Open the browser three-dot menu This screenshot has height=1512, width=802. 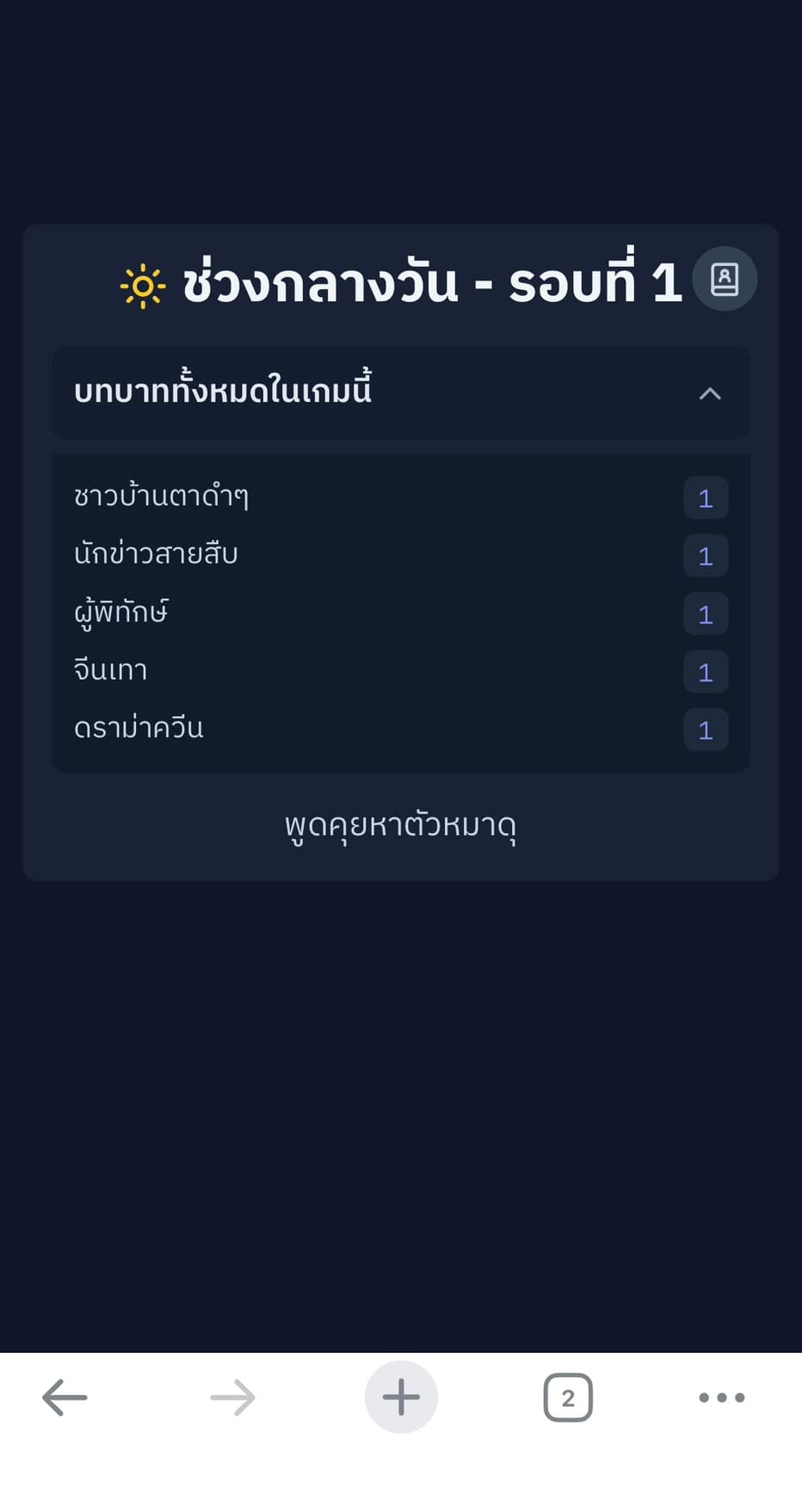coord(721,1398)
